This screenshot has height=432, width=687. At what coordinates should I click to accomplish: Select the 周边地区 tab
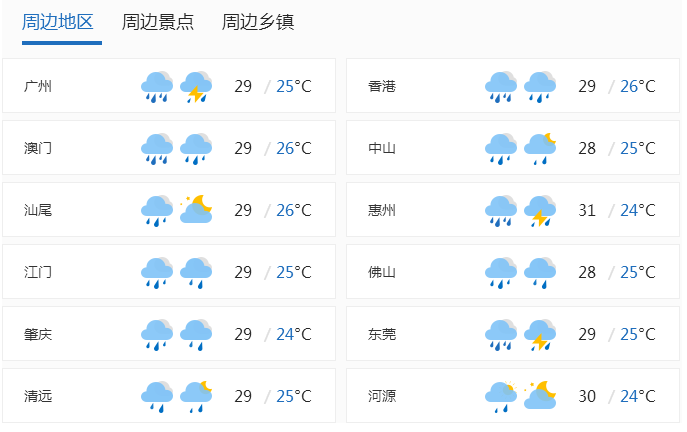(x=58, y=22)
